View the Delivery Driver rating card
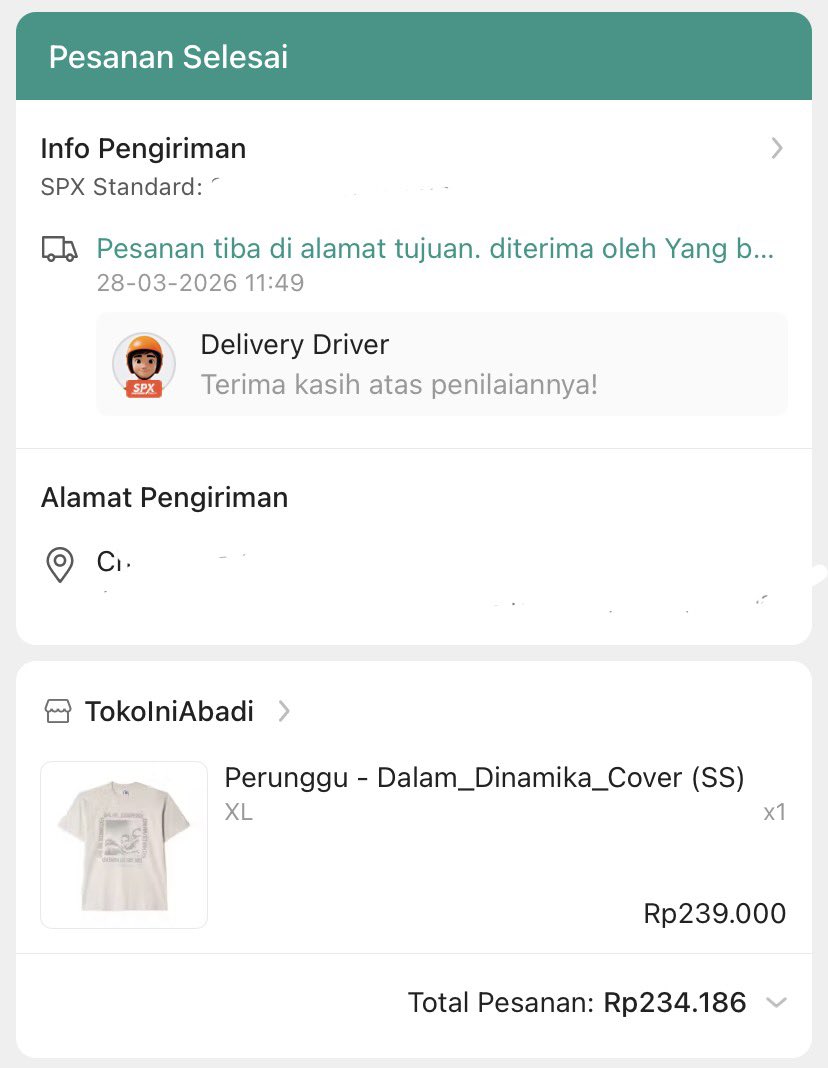 441,364
